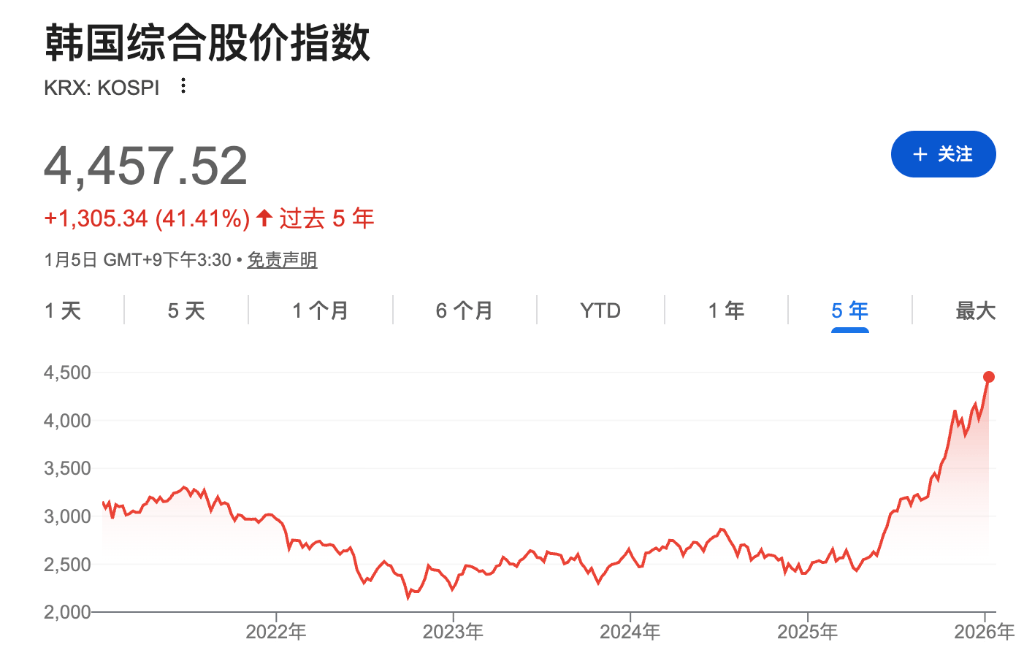Switch to the 6 个月 range

click(x=464, y=311)
